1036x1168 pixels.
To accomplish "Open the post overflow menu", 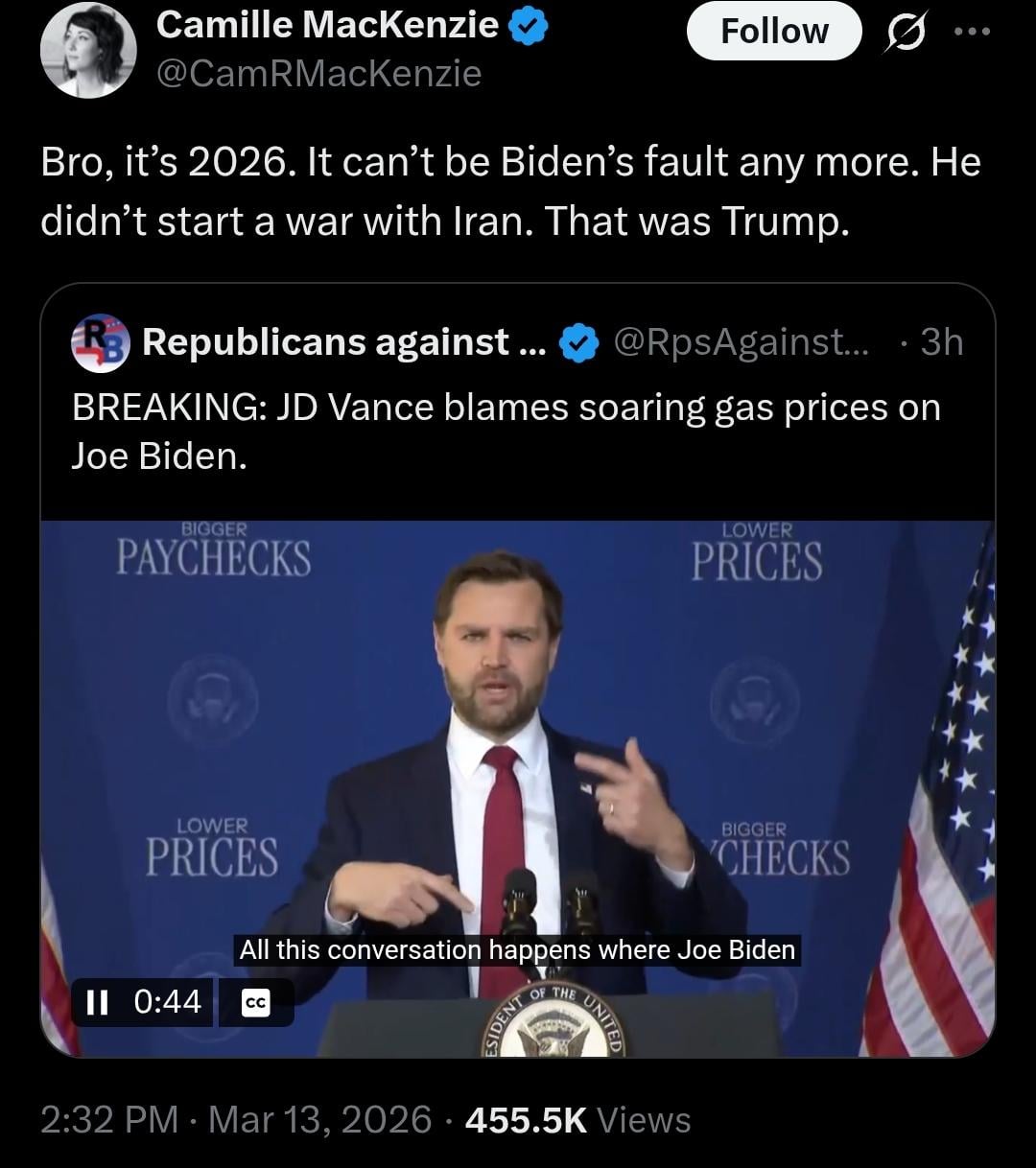I will 971,32.
